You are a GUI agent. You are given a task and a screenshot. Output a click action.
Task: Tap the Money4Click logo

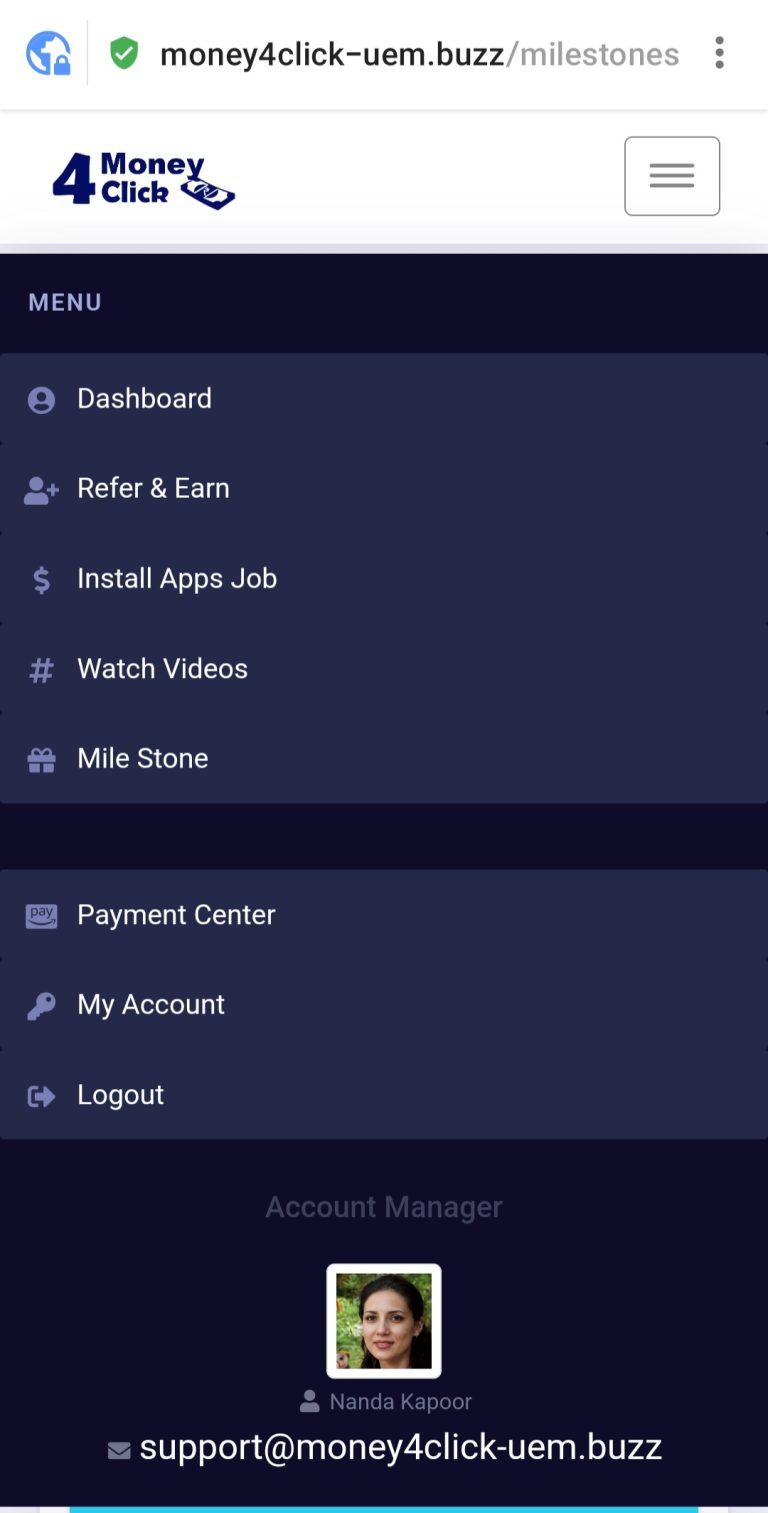pyautogui.click(x=143, y=180)
